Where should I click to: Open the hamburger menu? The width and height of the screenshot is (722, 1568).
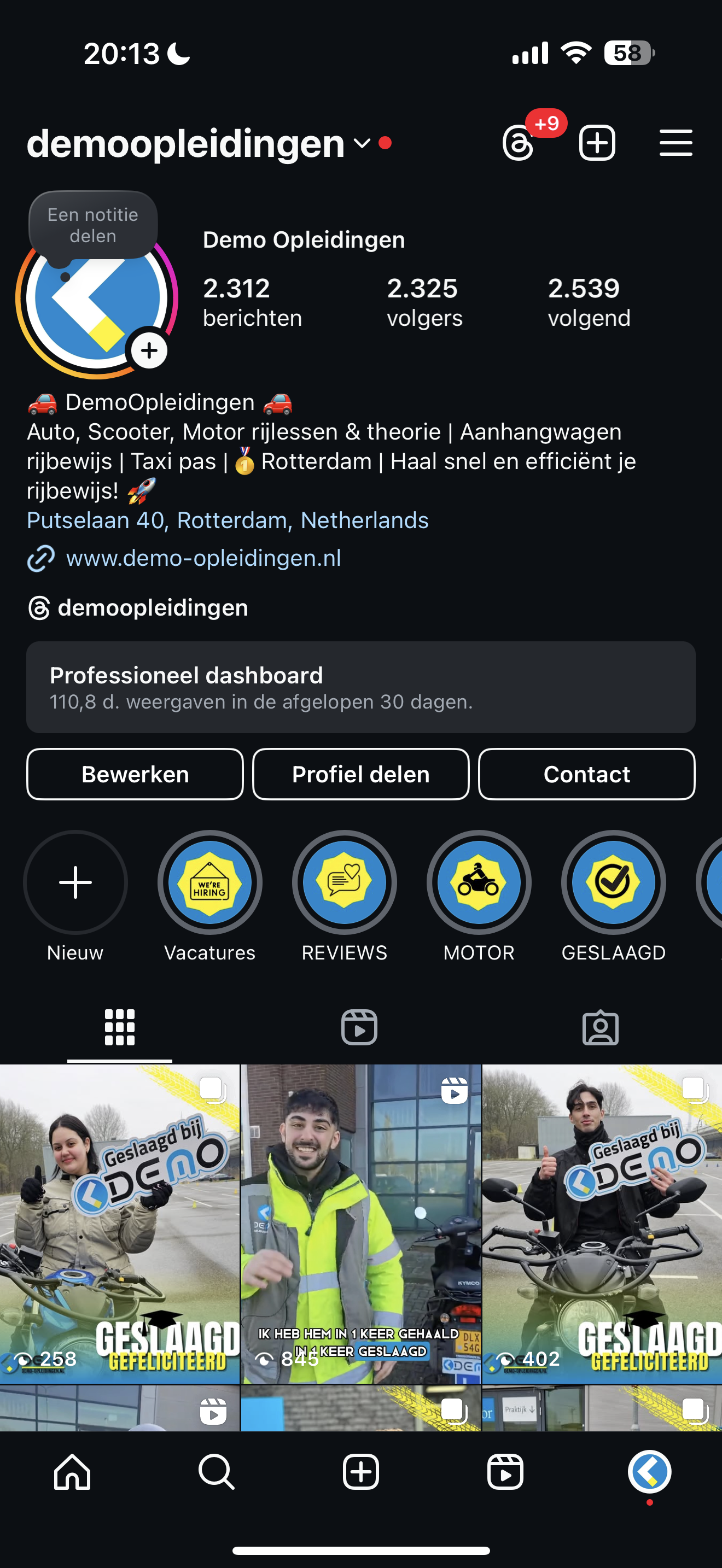676,143
